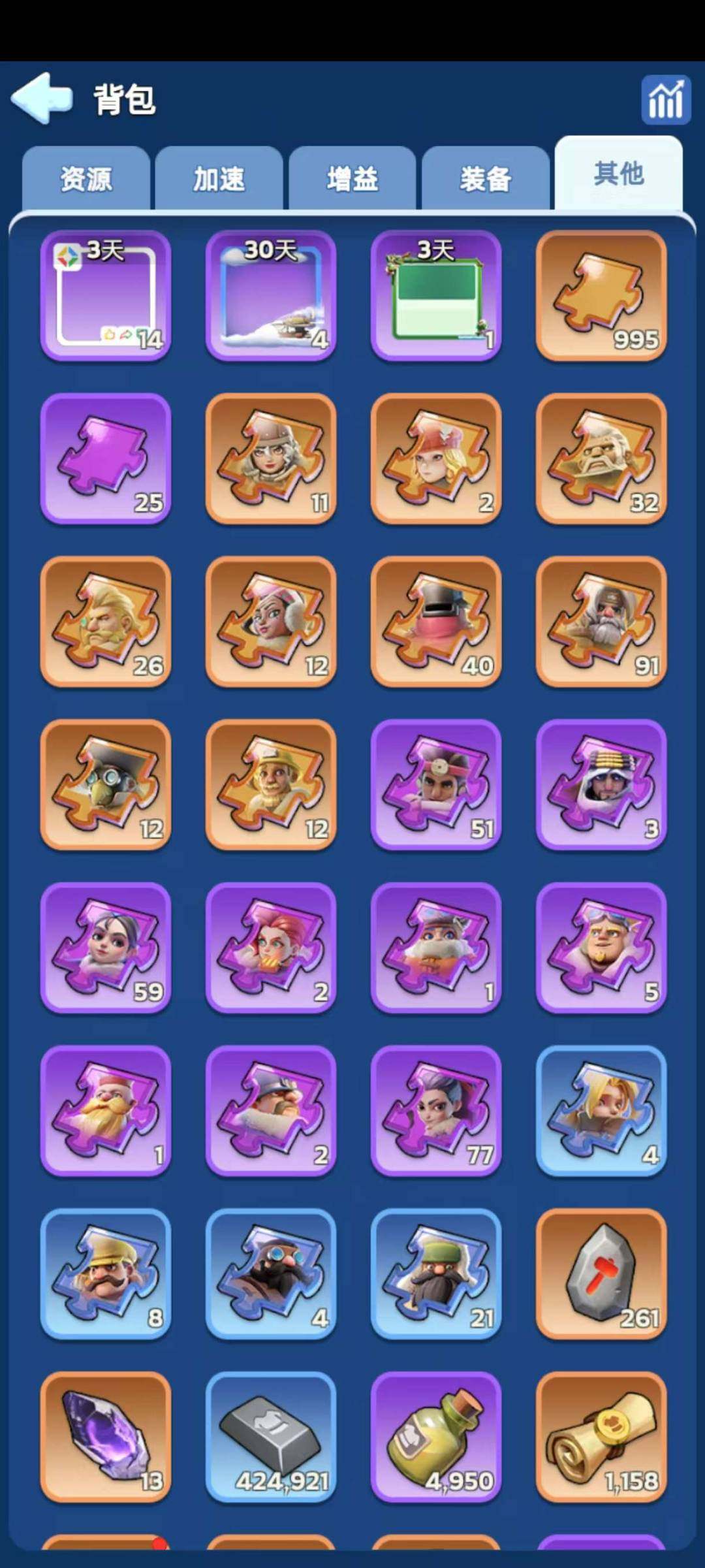Open the purple crystal item with 13

pyautogui.click(x=106, y=1437)
